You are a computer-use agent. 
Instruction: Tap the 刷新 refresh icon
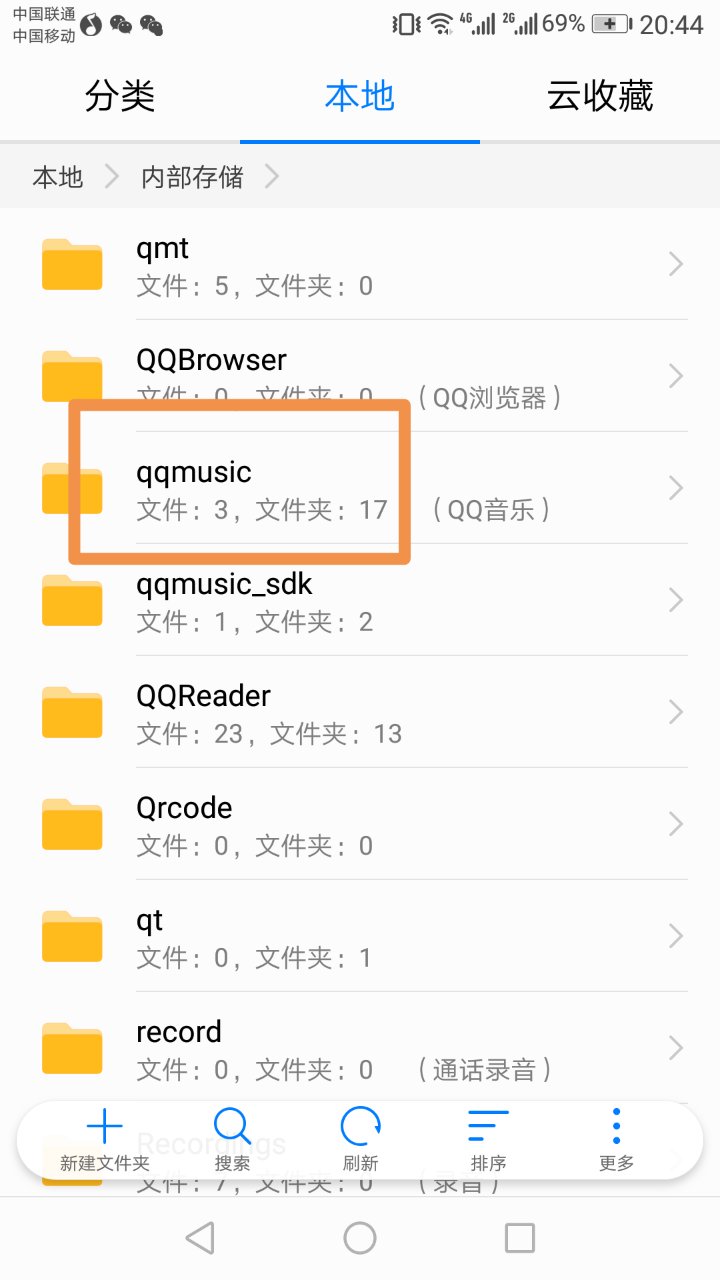pyautogui.click(x=360, y=1126)
